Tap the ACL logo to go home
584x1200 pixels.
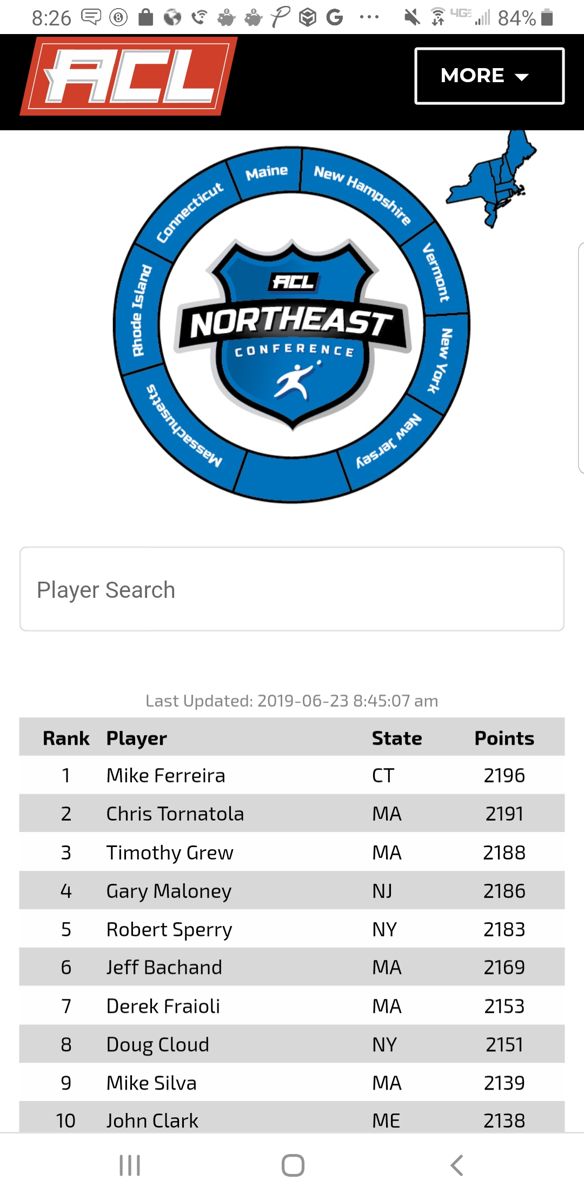click(129, 77)
